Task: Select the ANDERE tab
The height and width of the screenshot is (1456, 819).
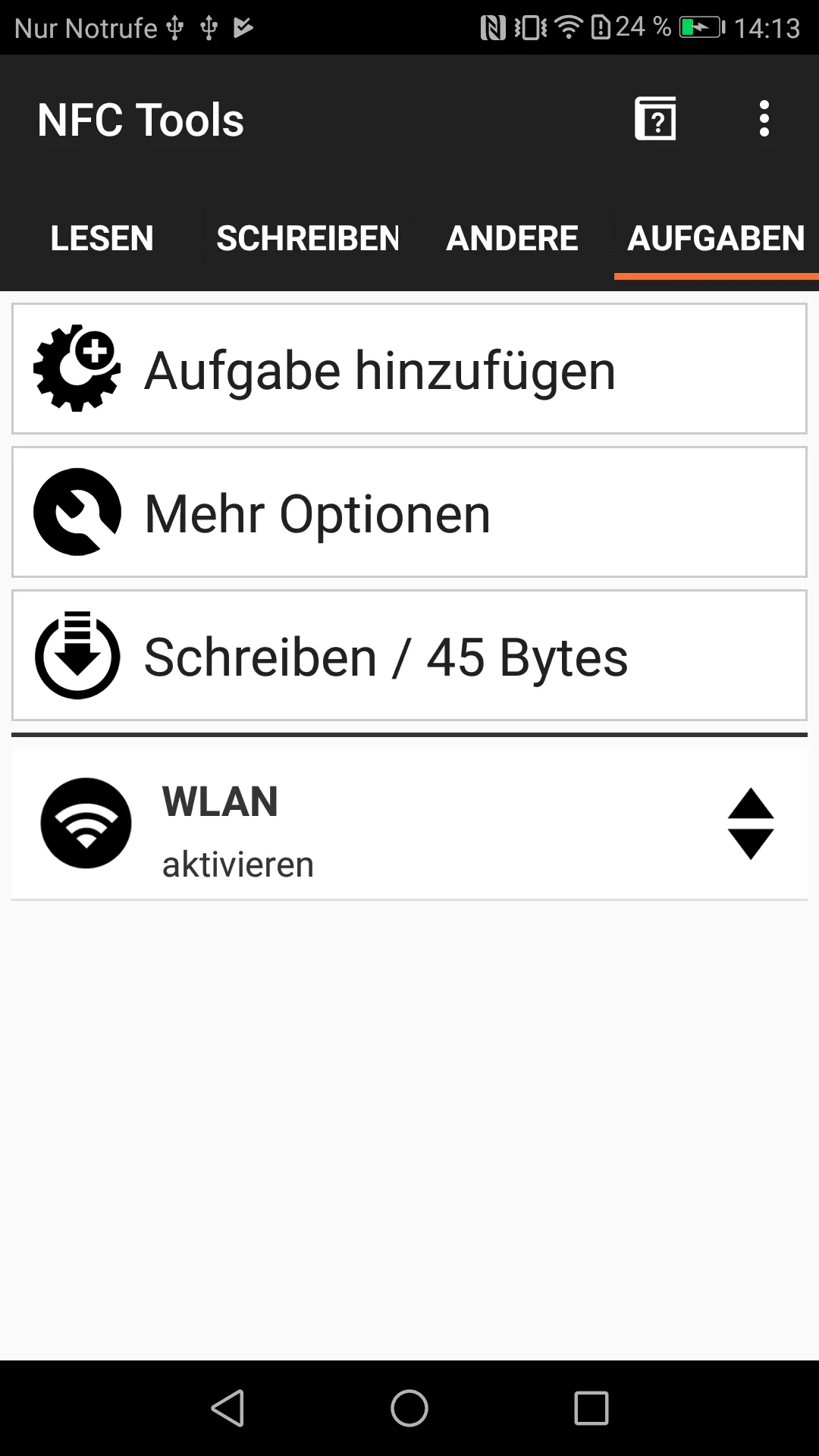Action: [x=512, y=238]
